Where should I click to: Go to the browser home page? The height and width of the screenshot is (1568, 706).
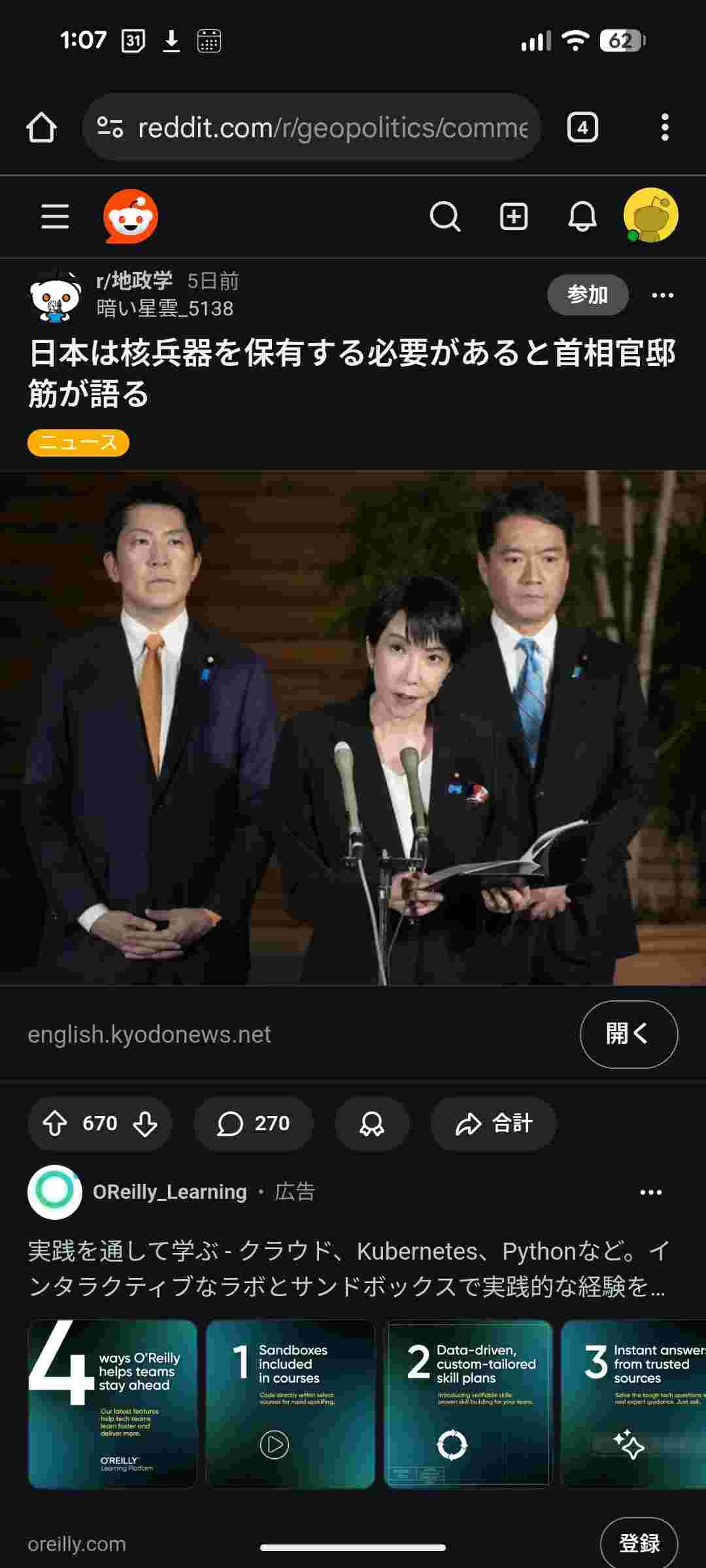[x=41, y=127]
